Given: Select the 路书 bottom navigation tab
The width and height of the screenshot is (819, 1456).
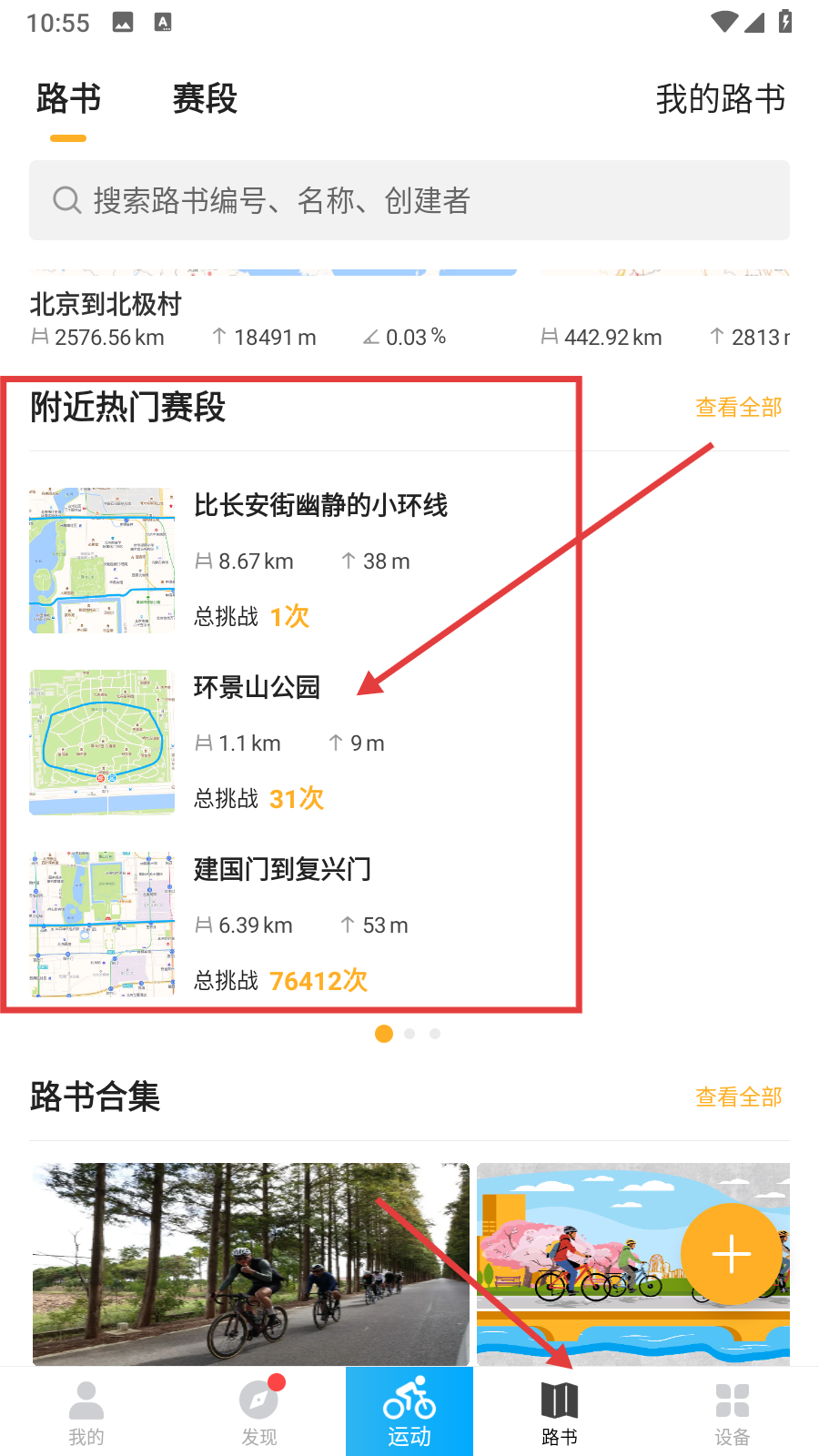Looking at the screenshot, I should point(560,1411).
